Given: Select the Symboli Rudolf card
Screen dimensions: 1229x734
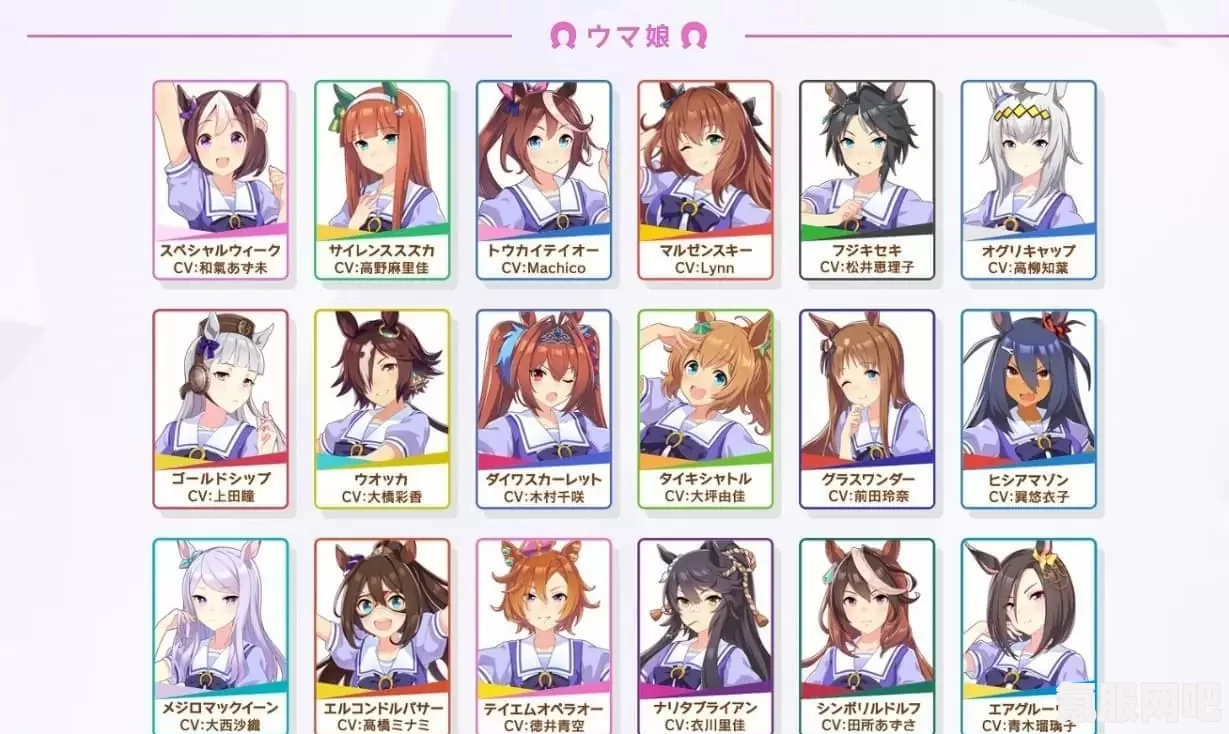Looking at the screenshot, I should click(x=867, y=635).
